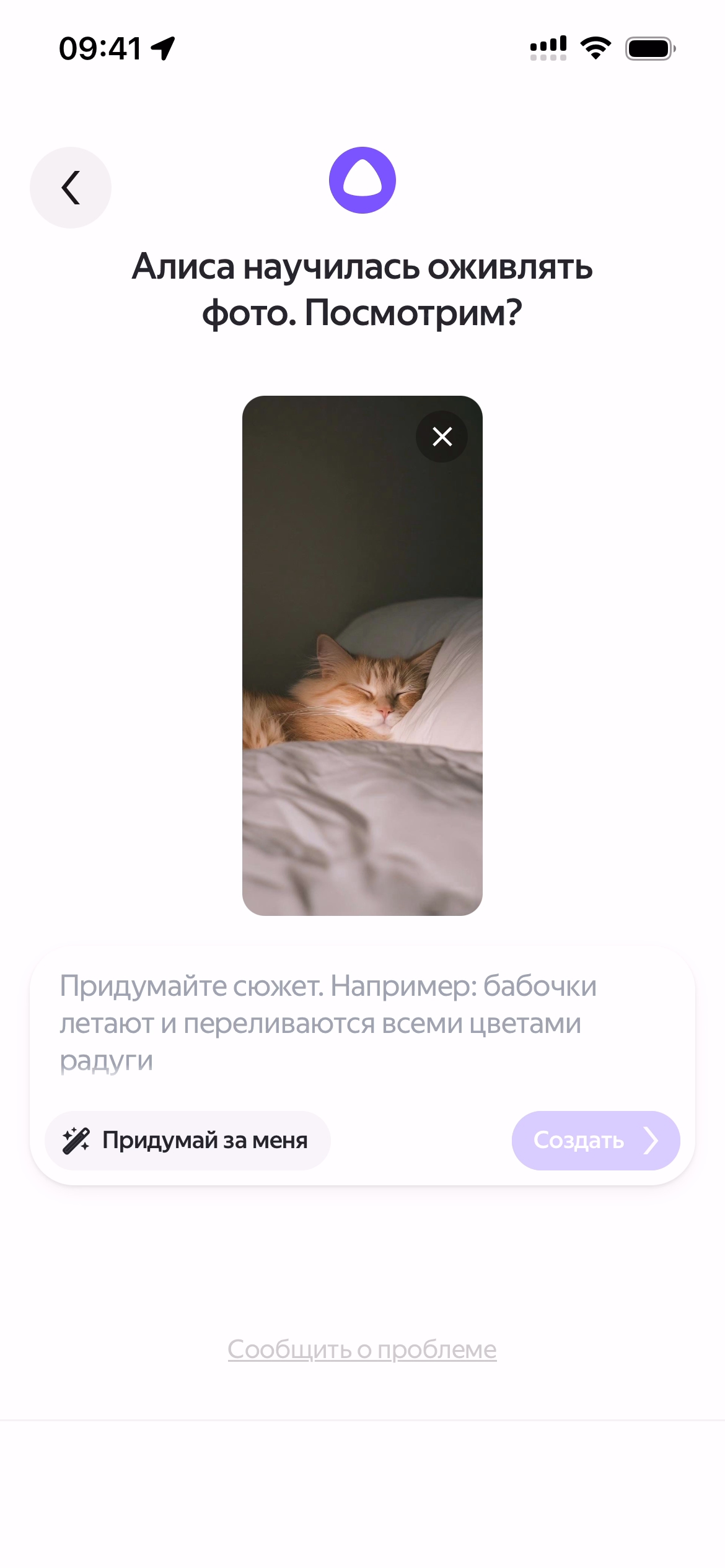Go back using the arrow button
The width and height of the screenshot is (725, 1568).
pyautogui.click(x=71, y=188)
